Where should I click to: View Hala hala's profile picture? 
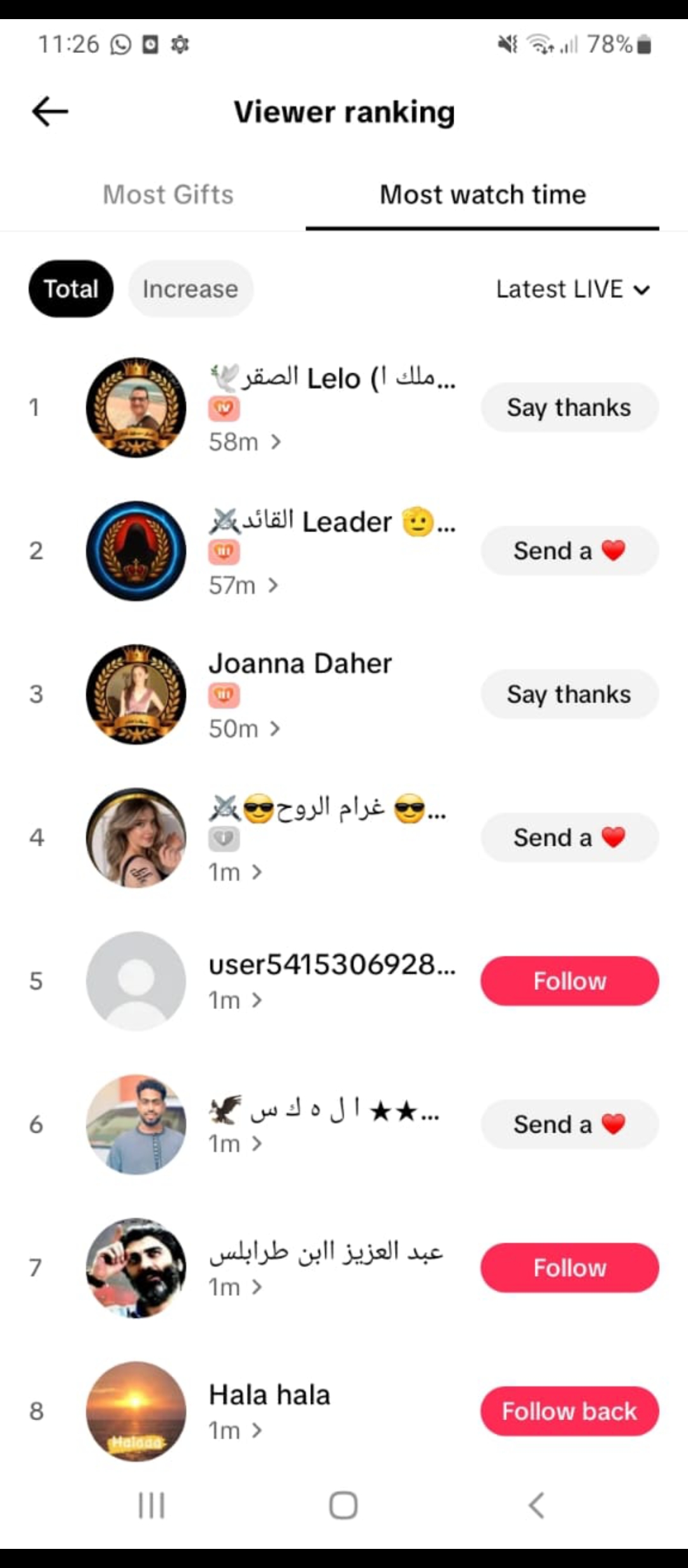tap(136, 1411)
